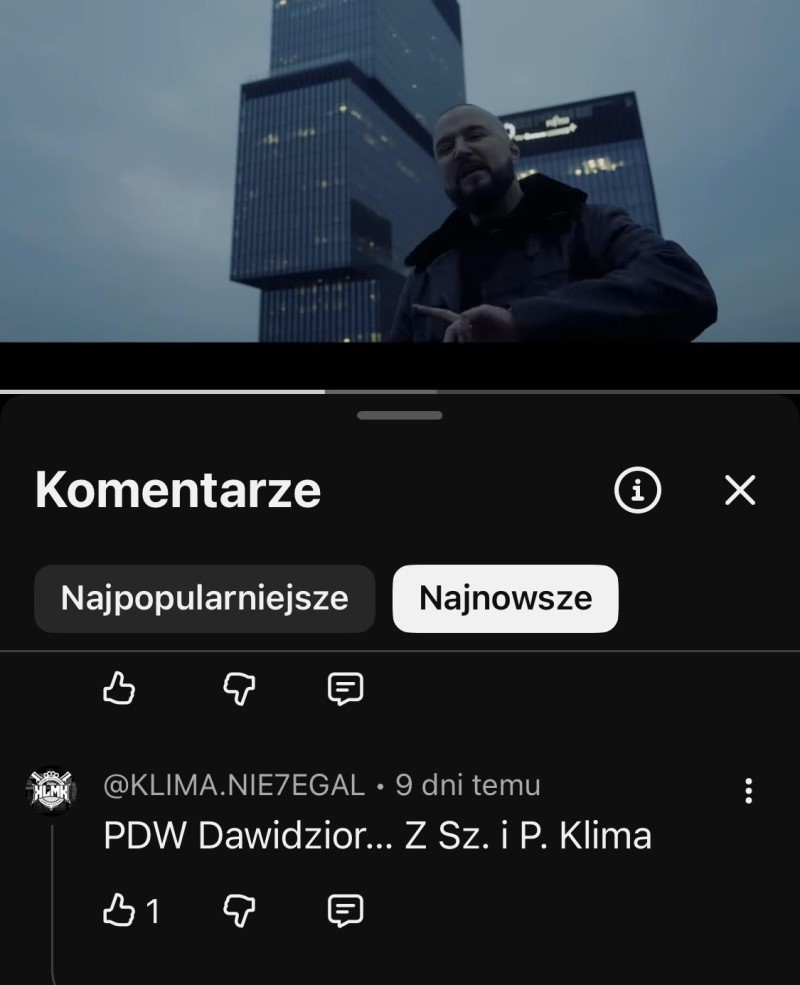Select the Najnowsze sorting chip
This screenshot has height=985, width=800.
[505, 598]
